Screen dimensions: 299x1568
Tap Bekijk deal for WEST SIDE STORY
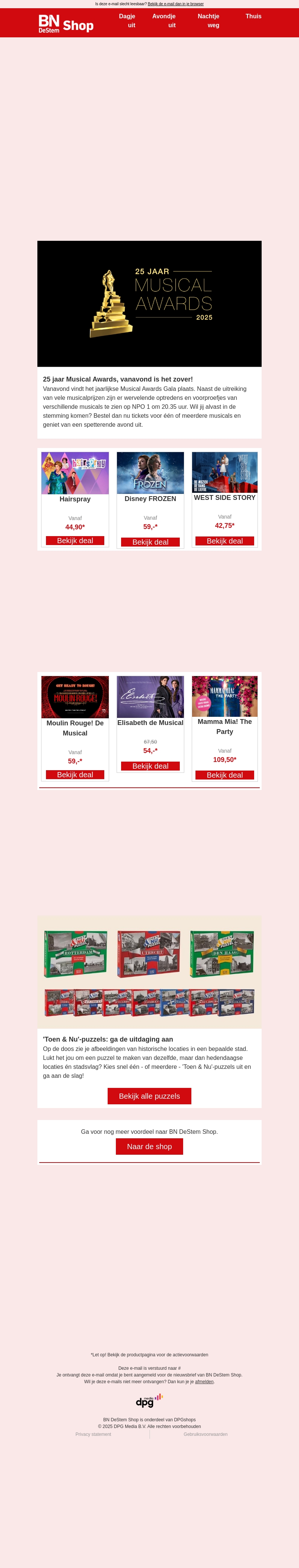point(225,541)
